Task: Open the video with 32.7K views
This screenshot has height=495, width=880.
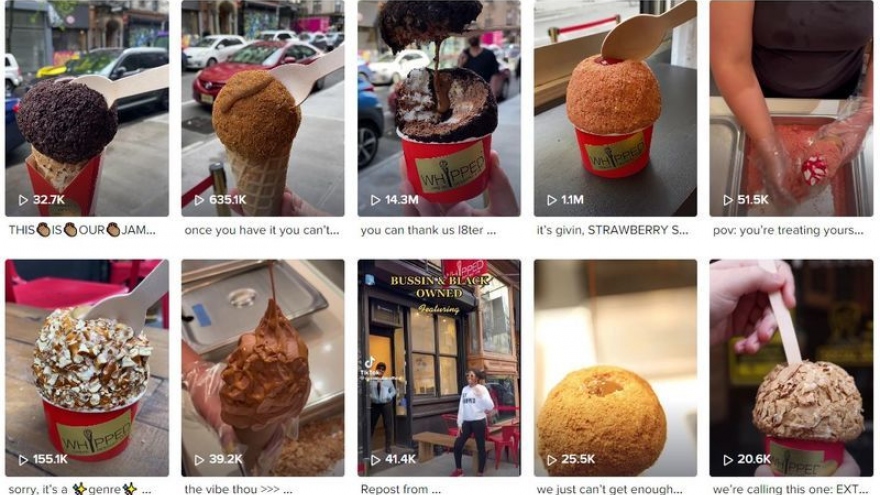Action: click(87, 108)
